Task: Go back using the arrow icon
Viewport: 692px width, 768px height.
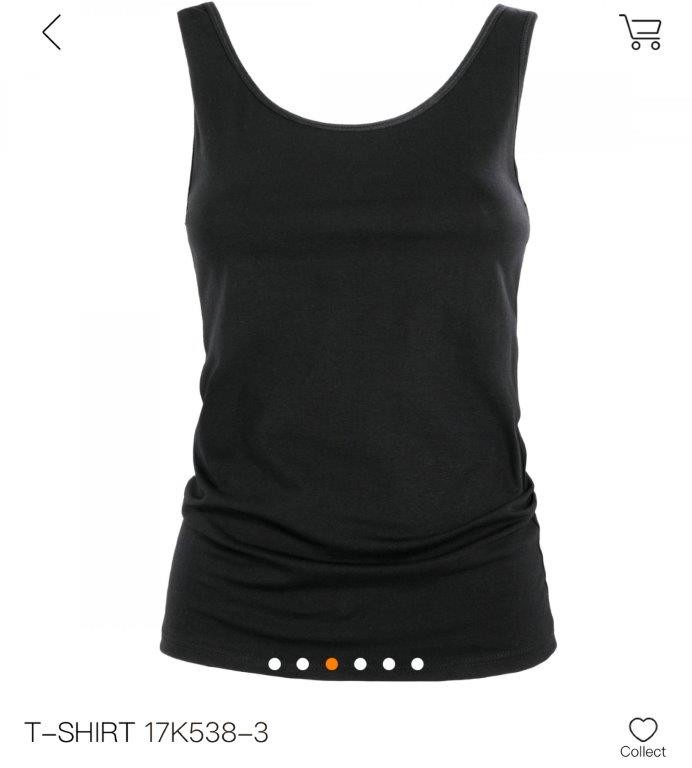Action: point(52,32)
